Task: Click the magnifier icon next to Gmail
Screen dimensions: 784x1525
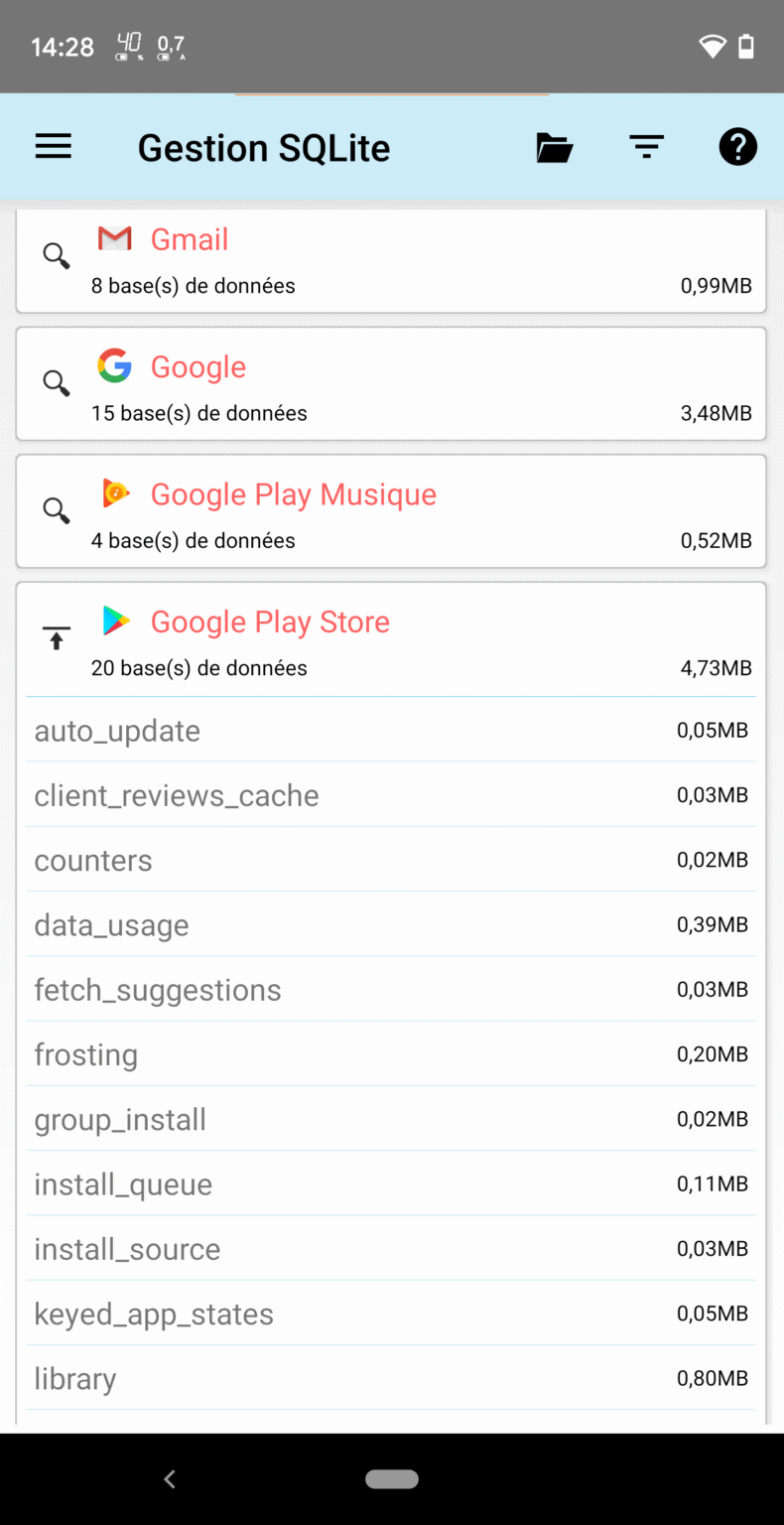Action: pos(56,256)
